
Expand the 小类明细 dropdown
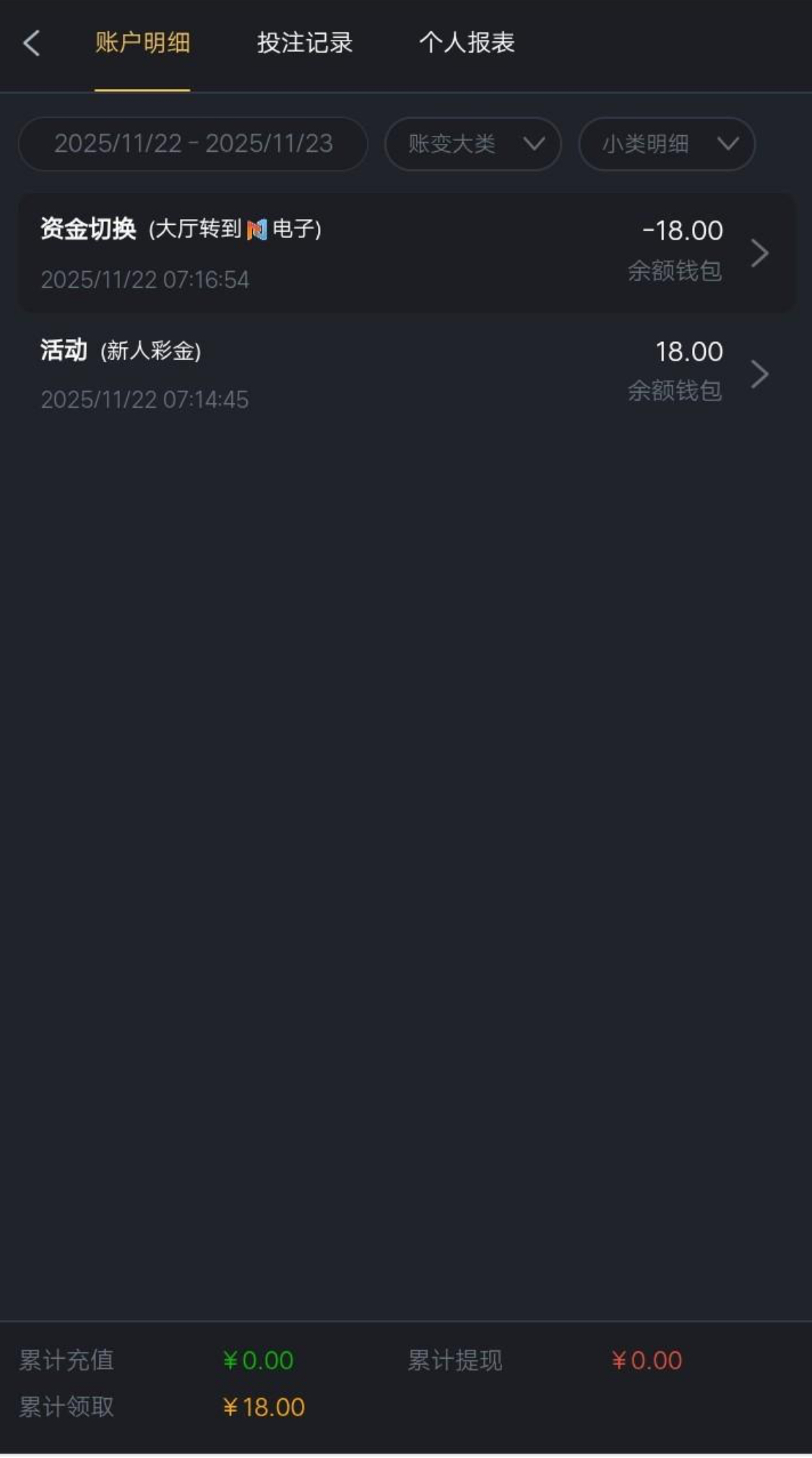666,144
